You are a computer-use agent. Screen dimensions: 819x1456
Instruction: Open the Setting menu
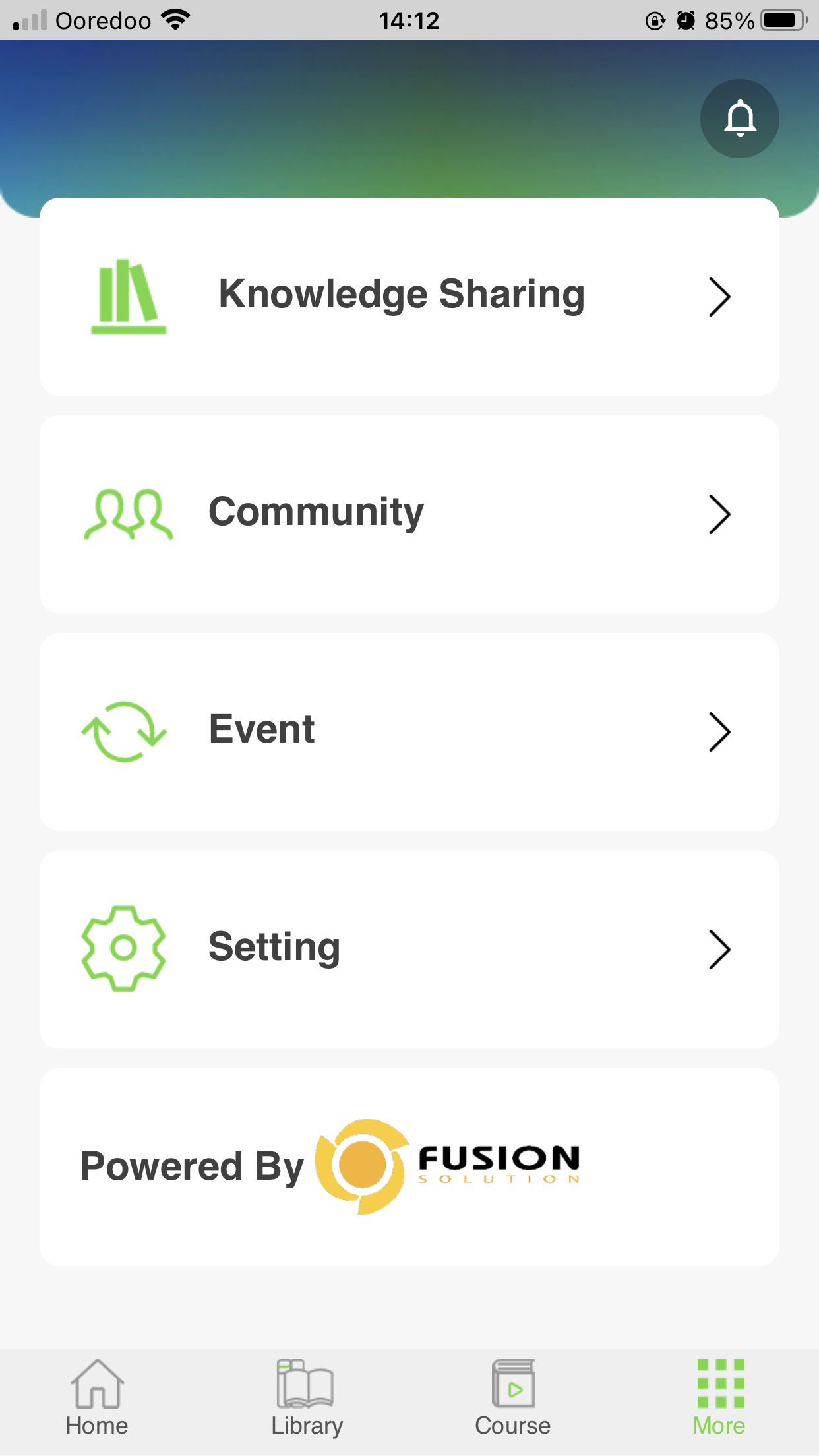point(409,950)
